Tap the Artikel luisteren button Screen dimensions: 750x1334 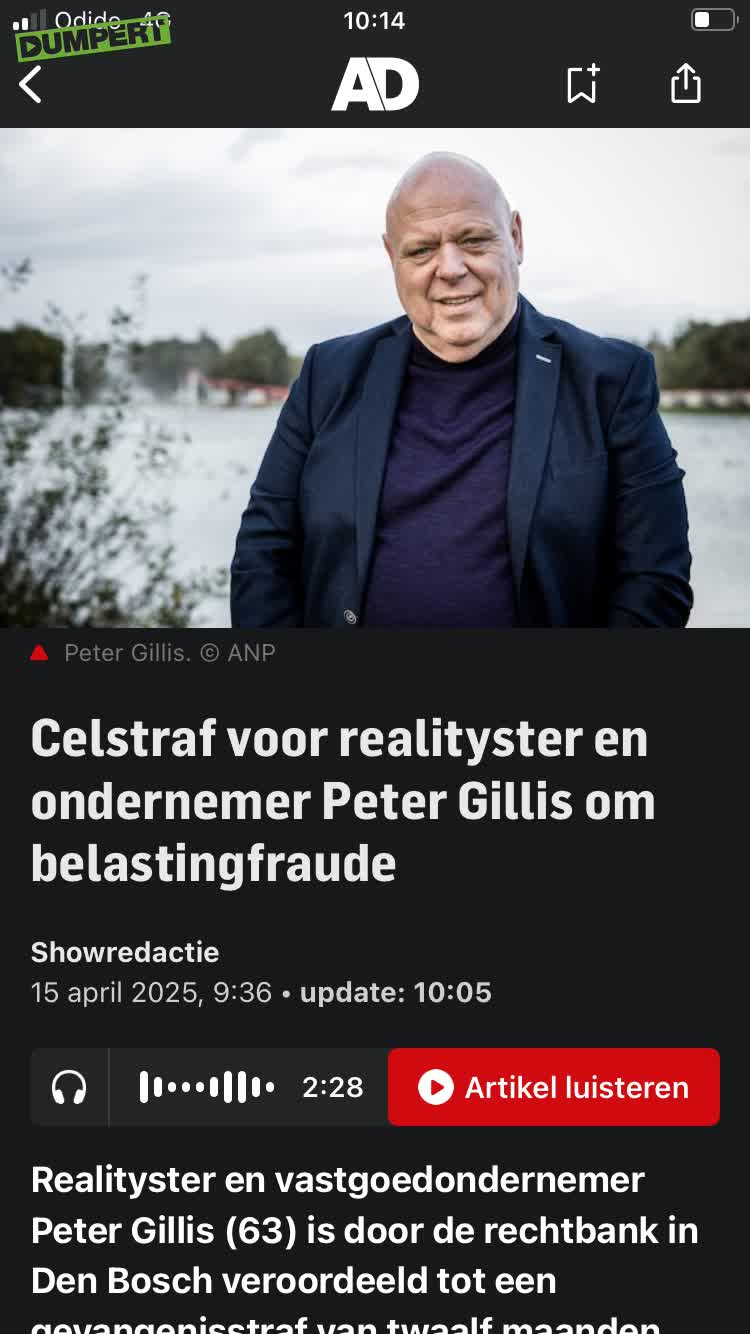click(554, 1087)
